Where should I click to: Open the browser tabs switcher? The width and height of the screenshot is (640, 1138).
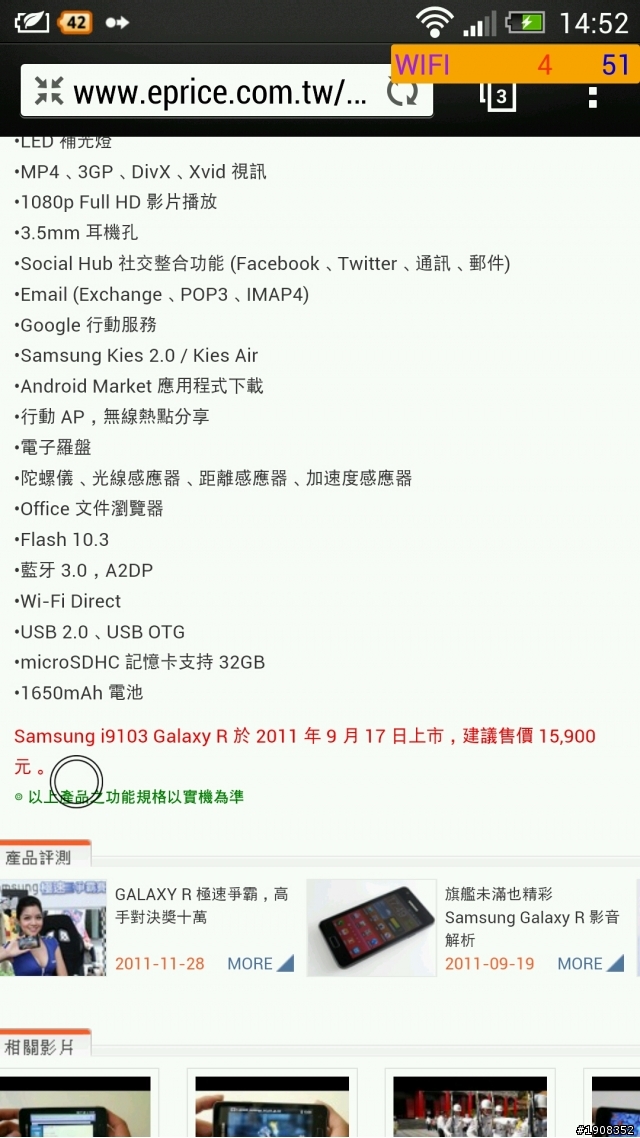point(498,94)
